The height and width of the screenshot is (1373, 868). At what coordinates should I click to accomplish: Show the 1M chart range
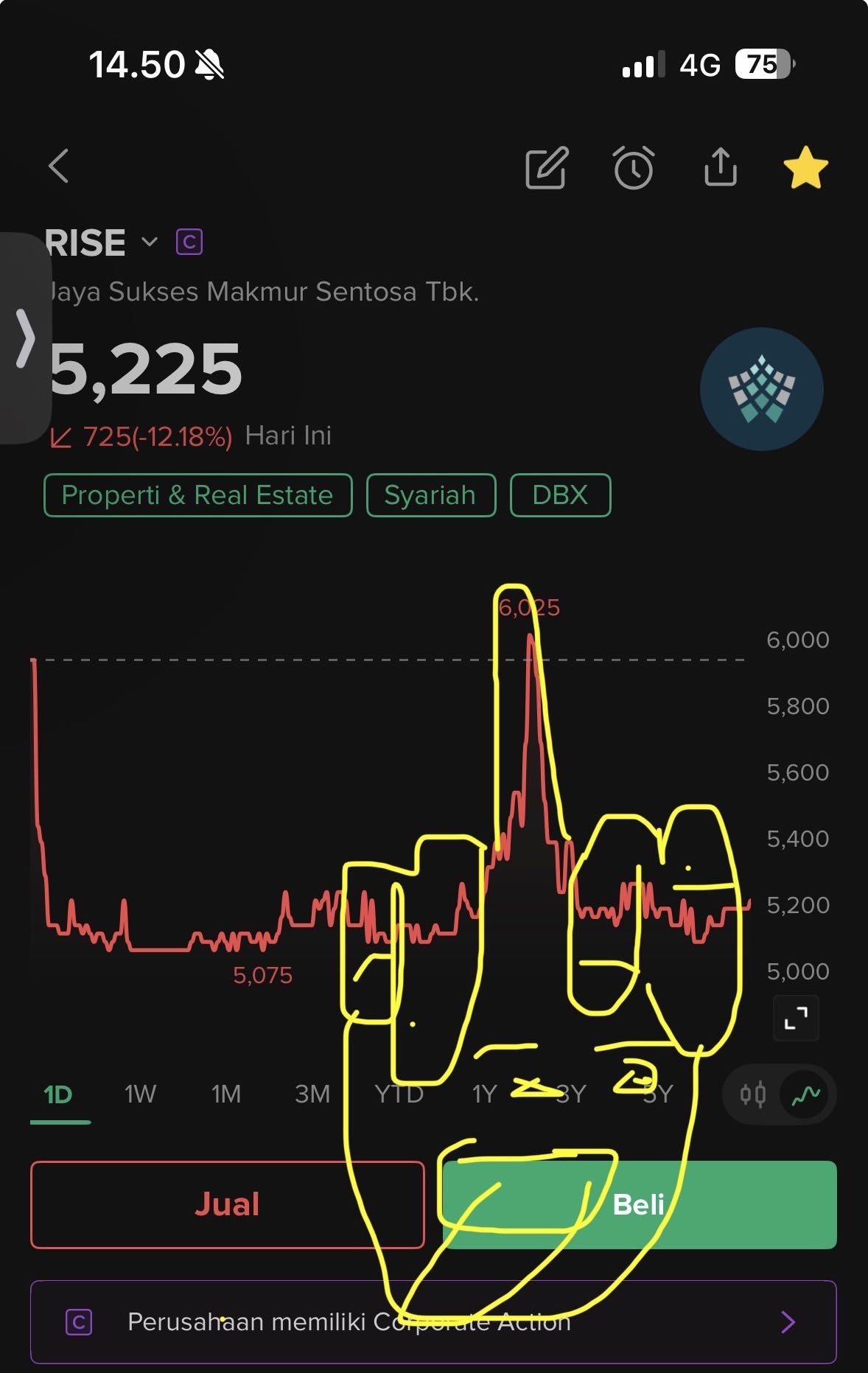pos(226,1094)
